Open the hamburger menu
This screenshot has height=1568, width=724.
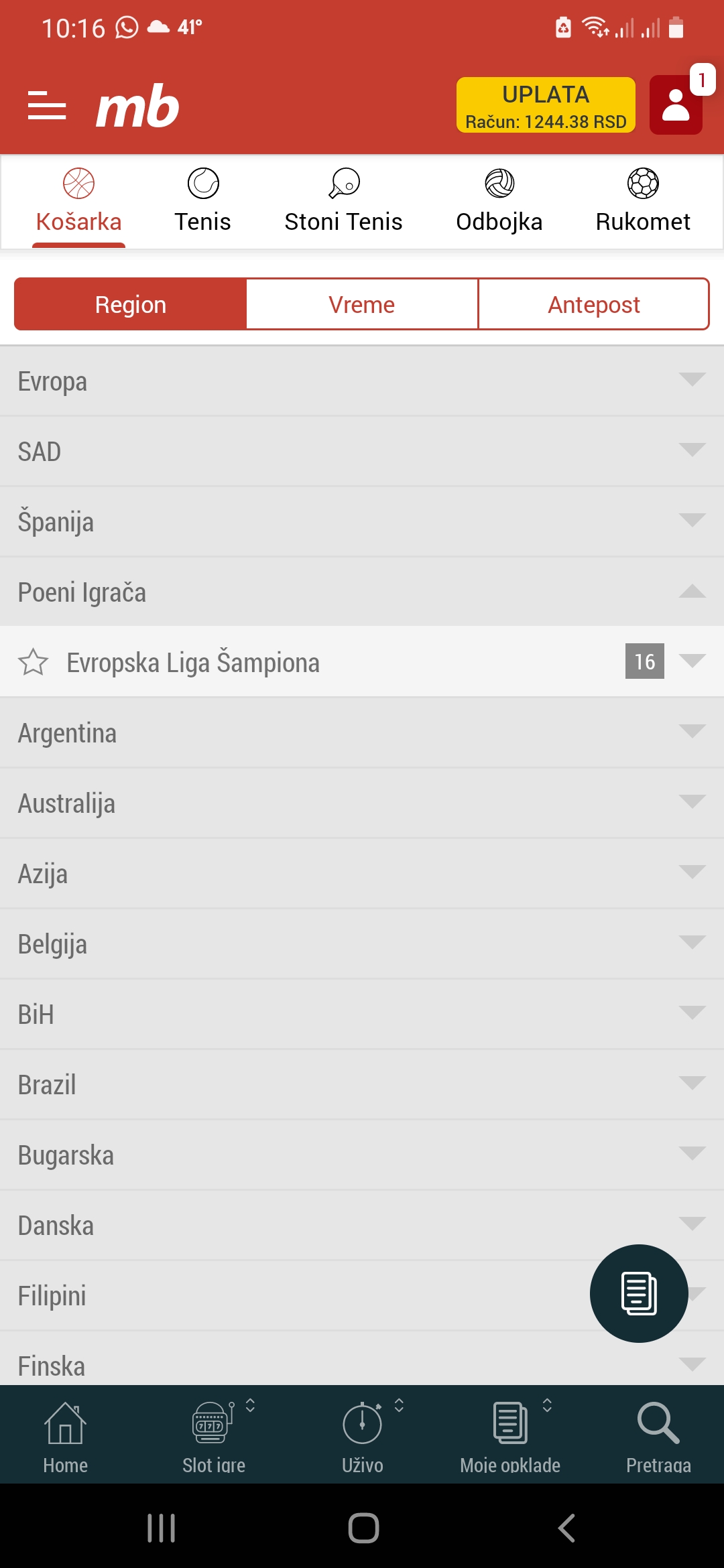[x=47, y=105]
